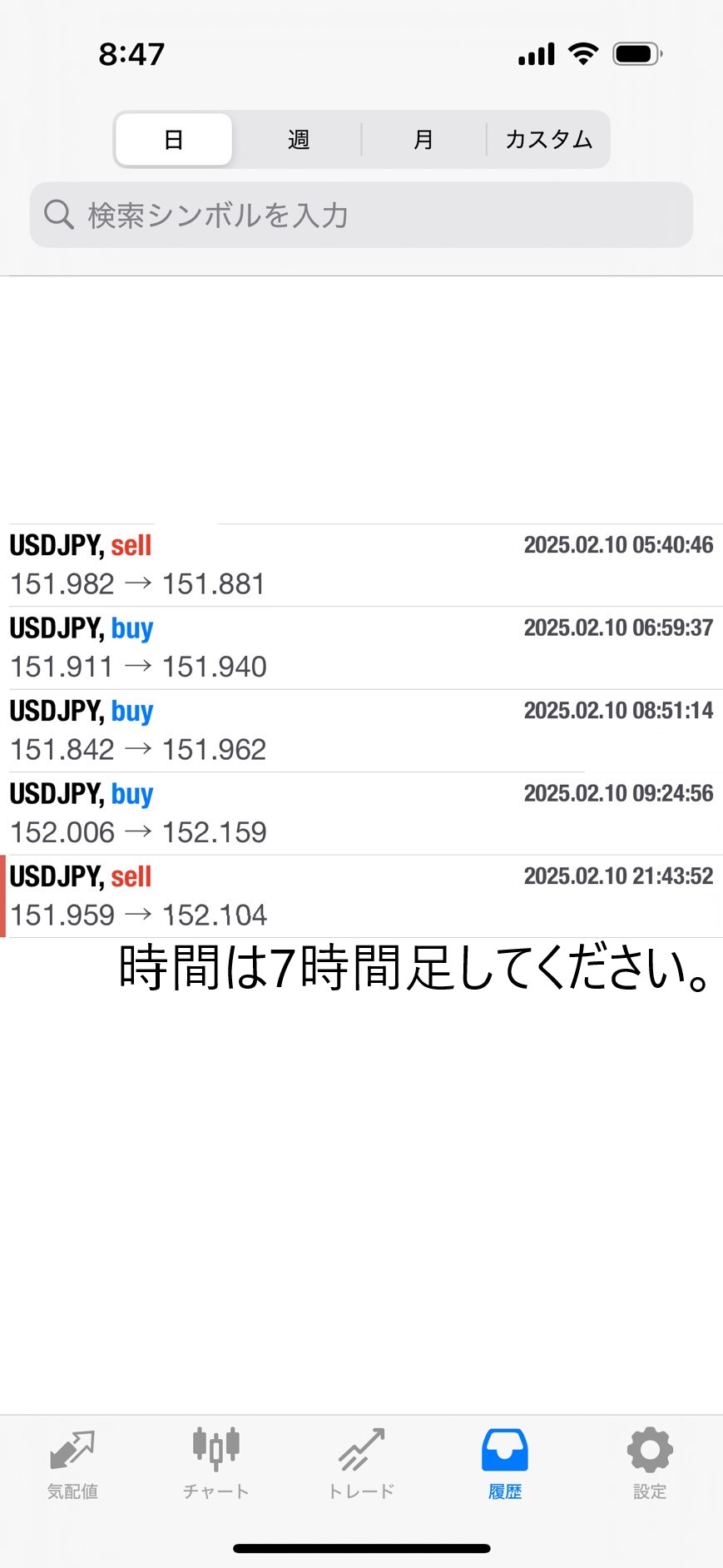Viewport: 723px width, 1568px height.
Task: Open USDJPY buy trade from 09:24:56
Action: (x=361, y=813)
